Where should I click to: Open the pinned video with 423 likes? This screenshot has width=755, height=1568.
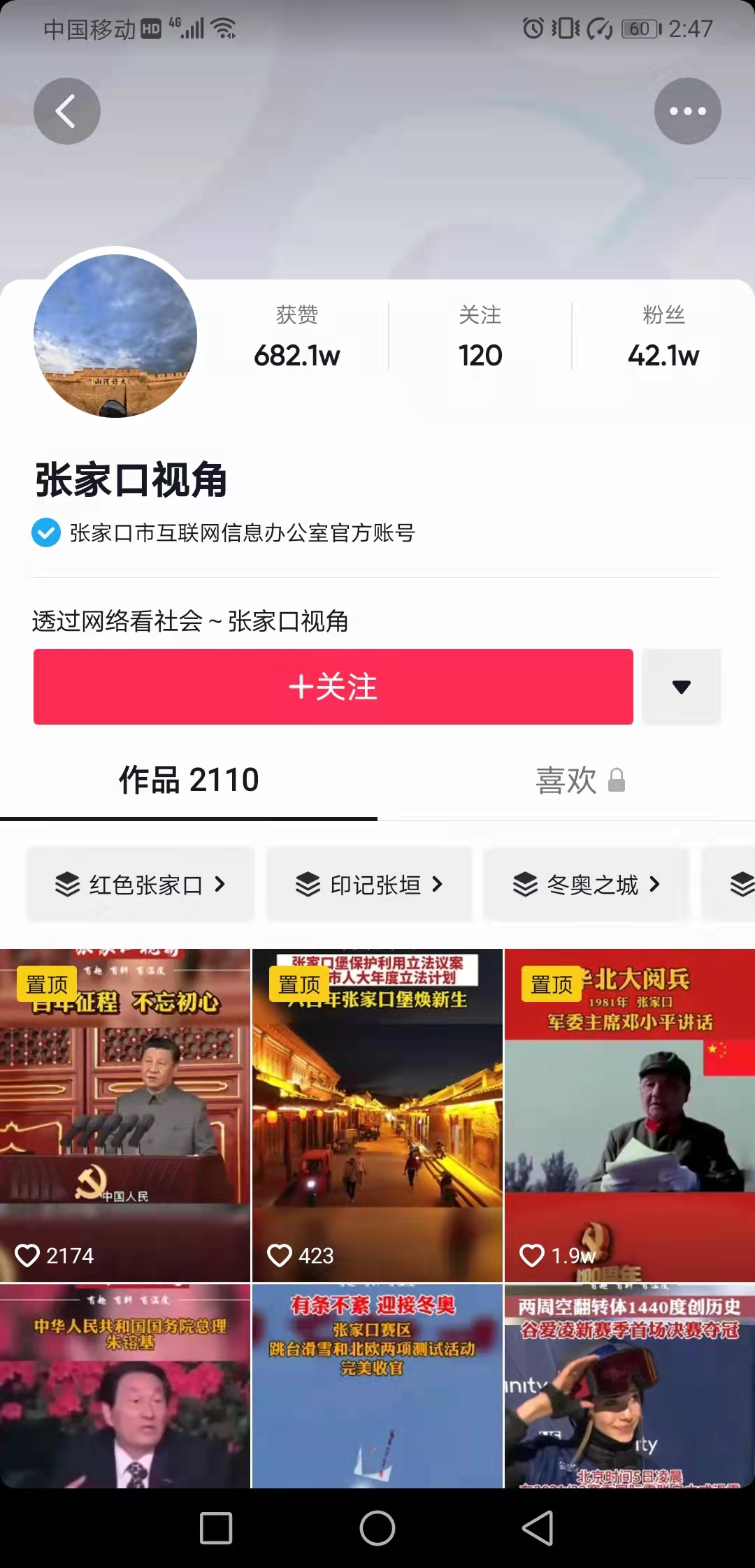(377, 1115)
